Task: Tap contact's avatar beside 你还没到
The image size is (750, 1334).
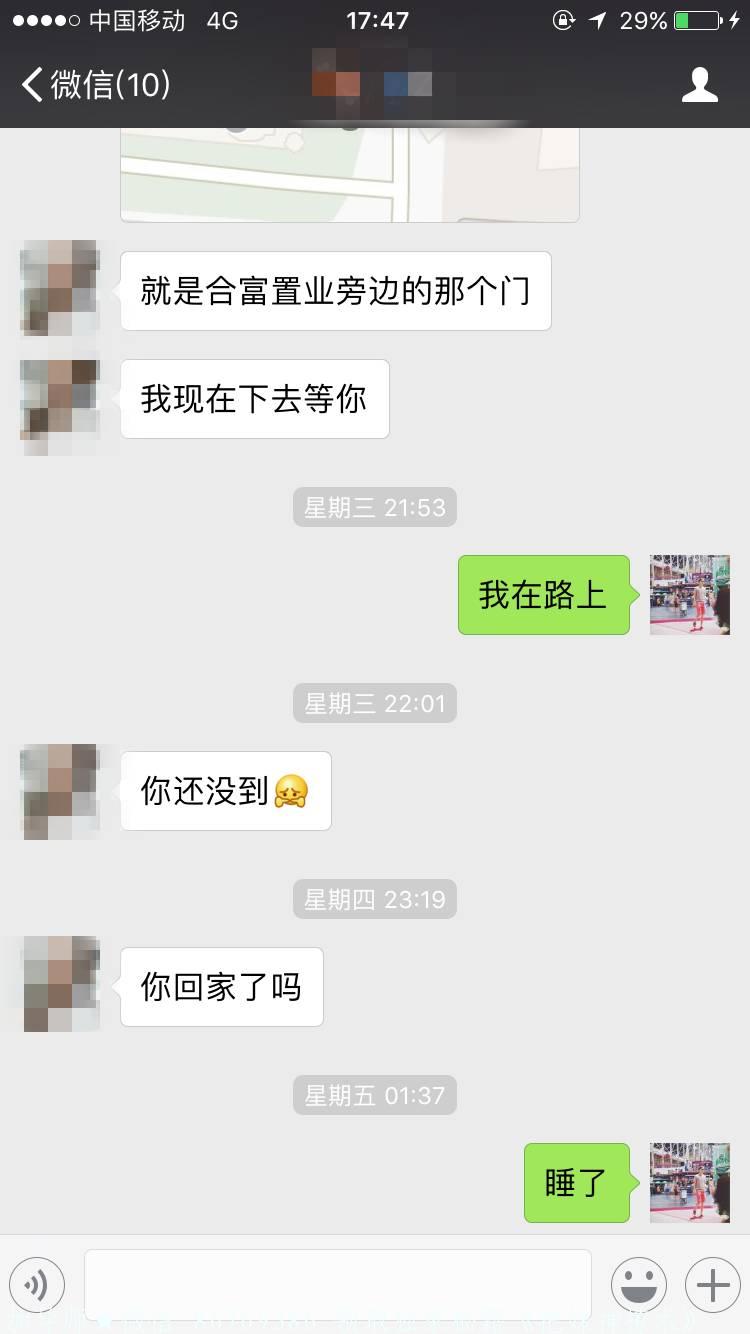Action: (60, 791)
